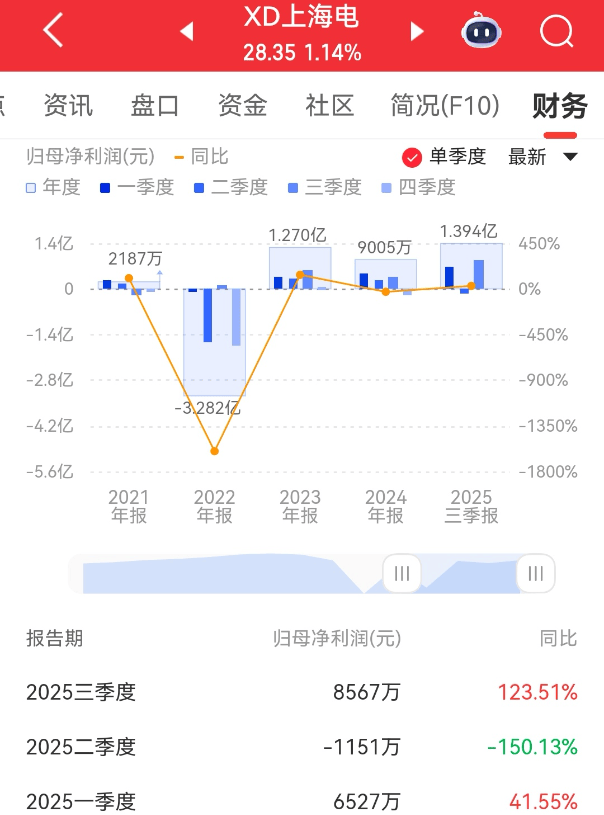Image resolution: width=604 pixels, height=815 pixels.
Task: Switch to the 资金 tab
Action: coord(242,105)
